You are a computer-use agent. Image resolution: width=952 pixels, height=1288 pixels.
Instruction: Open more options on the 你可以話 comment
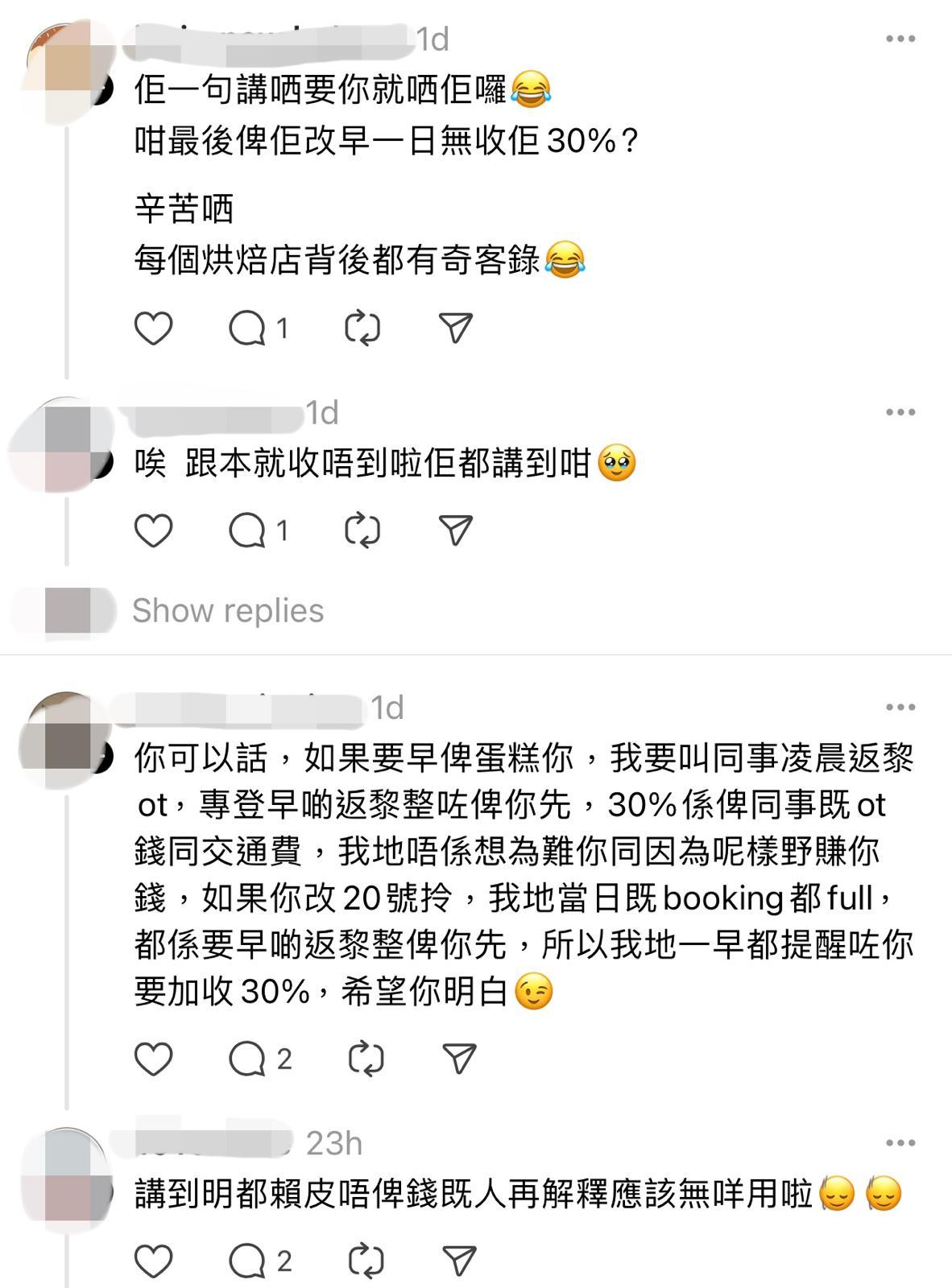pos(900,707)
